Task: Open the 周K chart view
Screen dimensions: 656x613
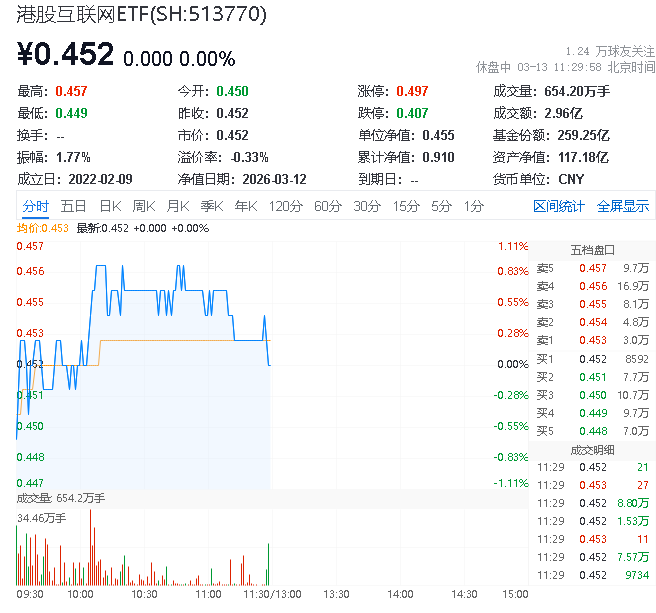Action: [x=144, y=206]
